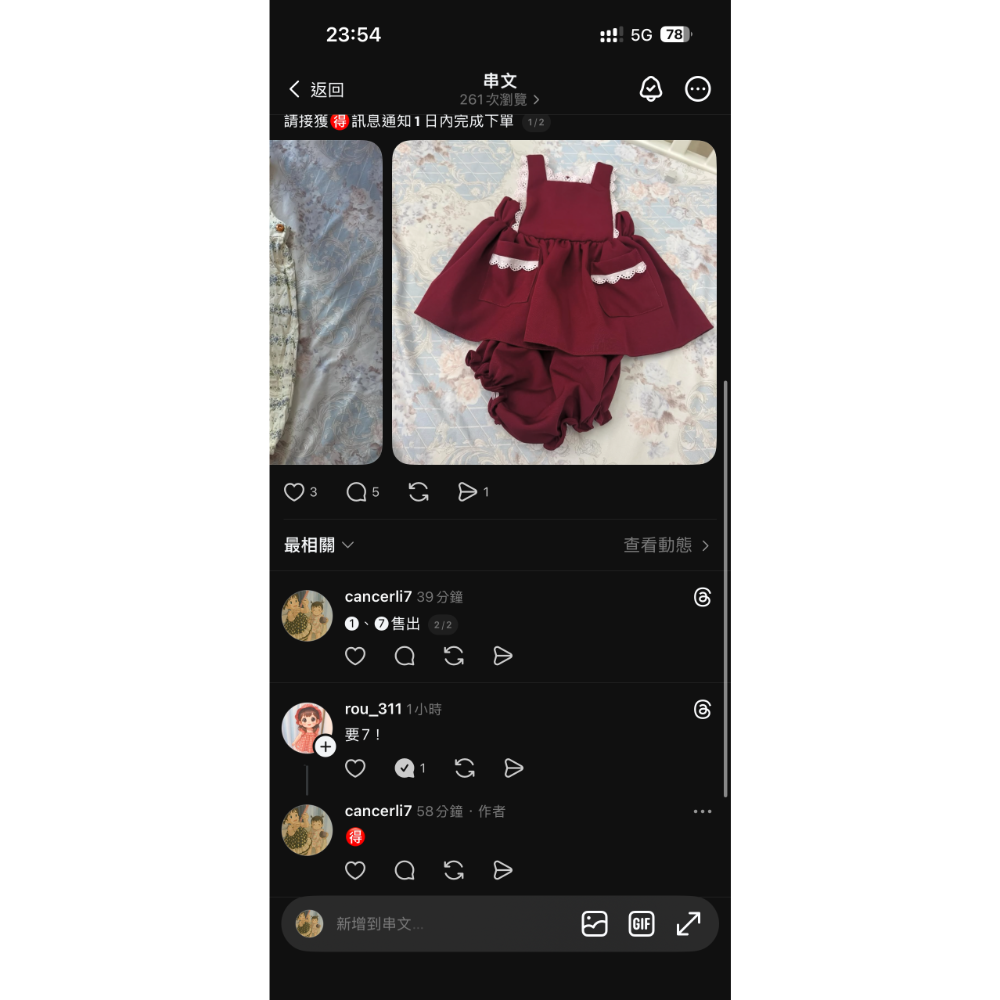The image size is (1000, 1000).
Task: Open more options on cancerli7's 得 reply
Action: click(x=702, y=811)
